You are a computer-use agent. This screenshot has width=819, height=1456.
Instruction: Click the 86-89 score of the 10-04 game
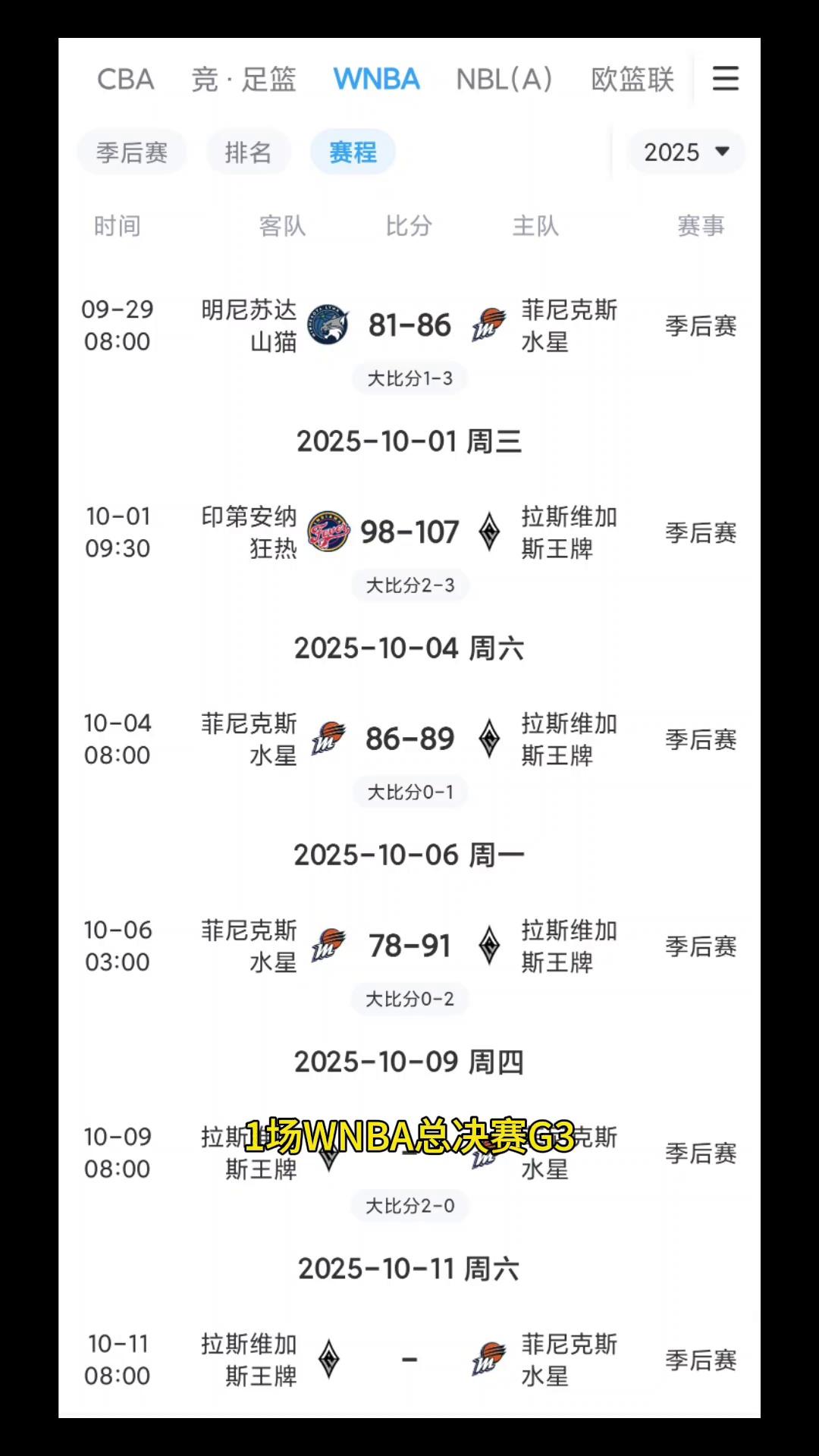409,737
